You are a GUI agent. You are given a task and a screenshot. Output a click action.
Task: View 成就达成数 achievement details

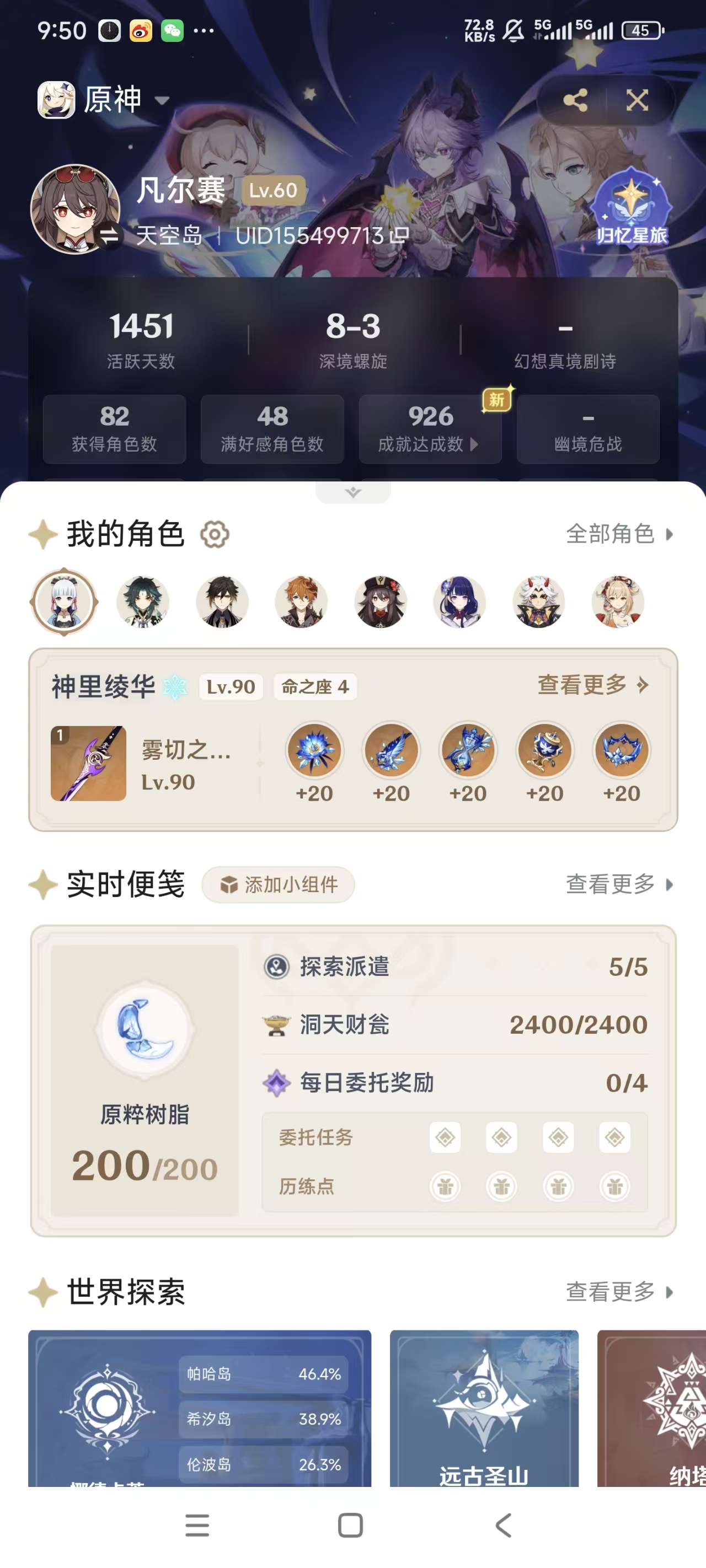pyautogui.click(x=430, y=429)
